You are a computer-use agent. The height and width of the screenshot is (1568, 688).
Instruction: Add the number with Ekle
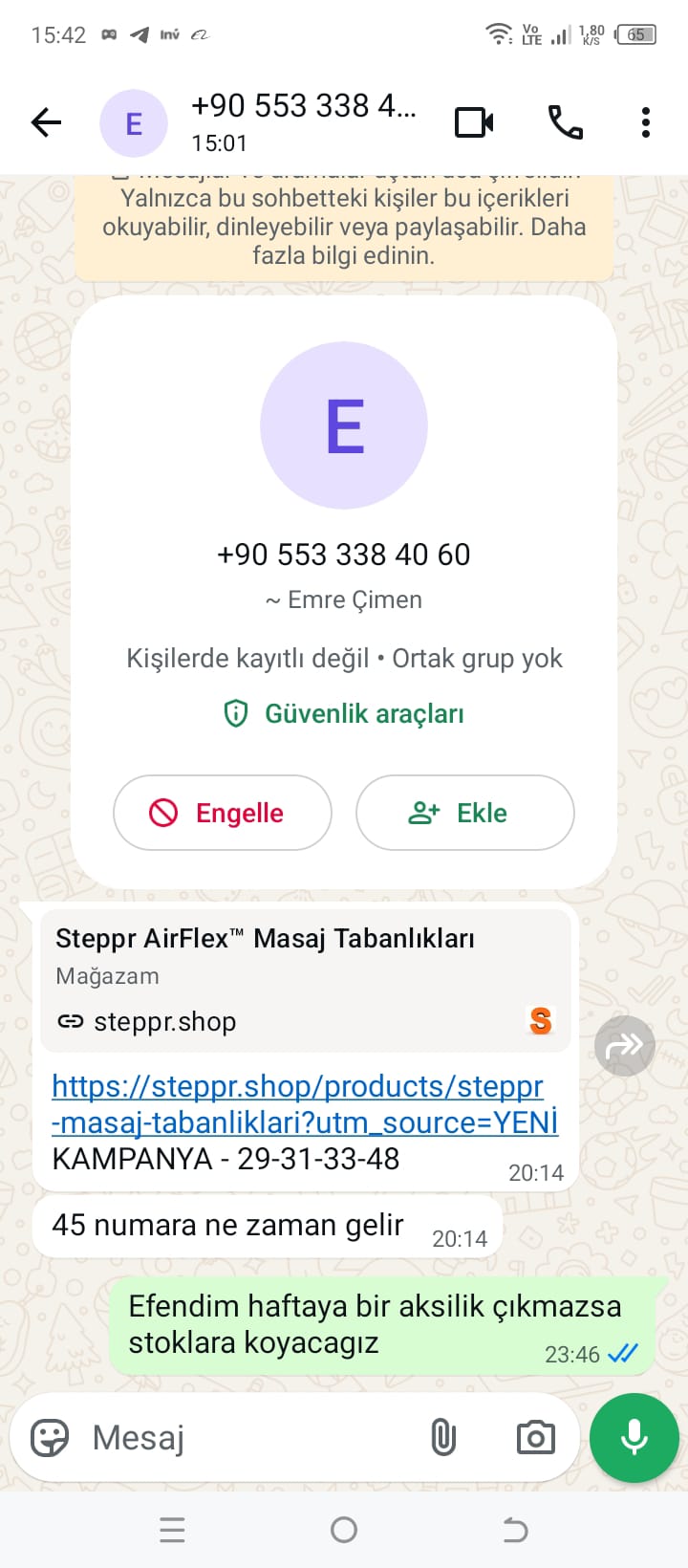coord(464,813)
